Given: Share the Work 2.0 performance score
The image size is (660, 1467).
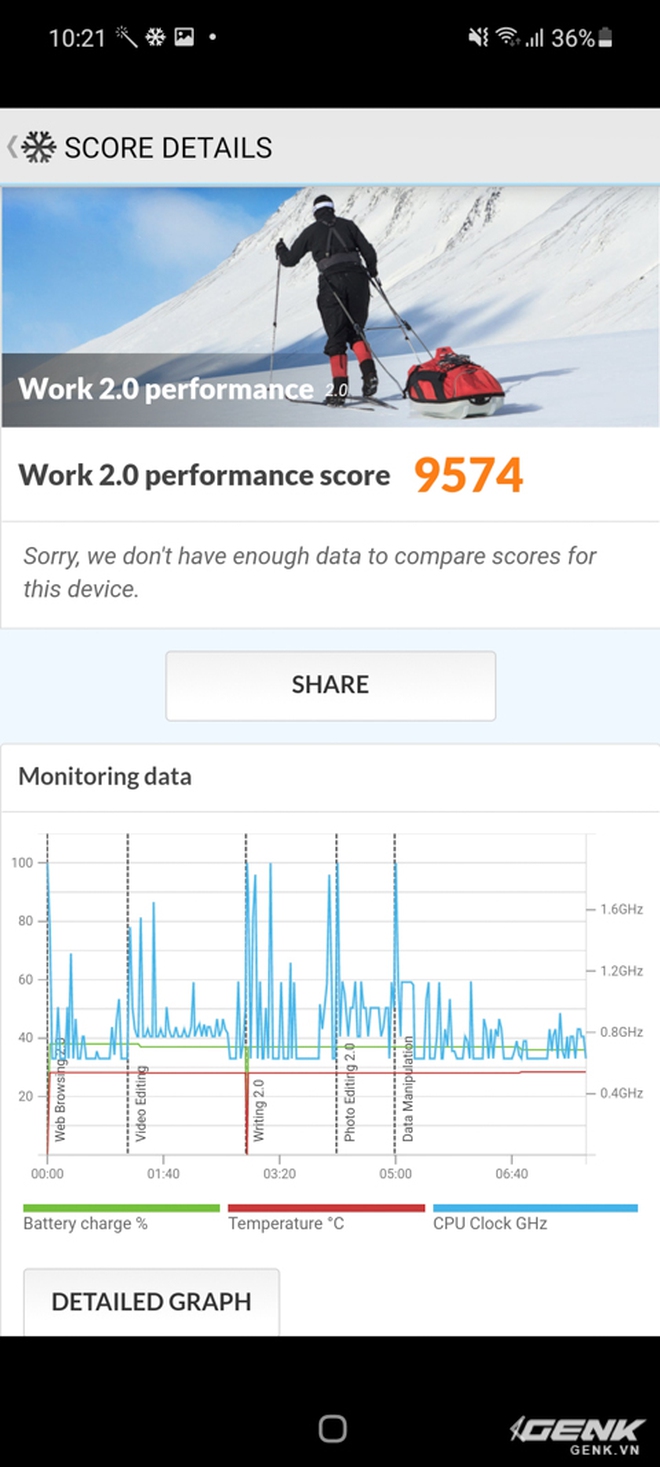Looking at the screenshot, I should point(330,685).
